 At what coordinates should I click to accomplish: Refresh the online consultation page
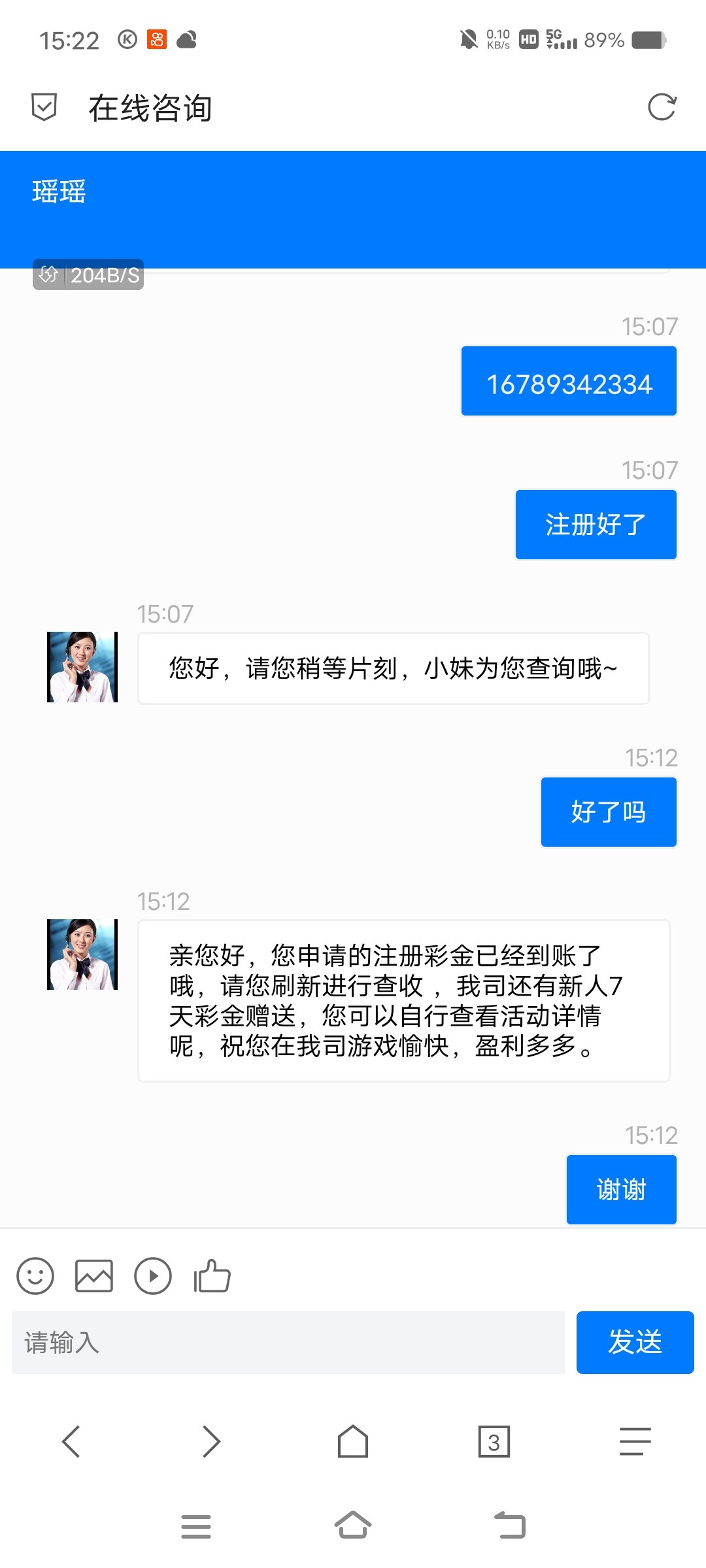tap(662, 107)
